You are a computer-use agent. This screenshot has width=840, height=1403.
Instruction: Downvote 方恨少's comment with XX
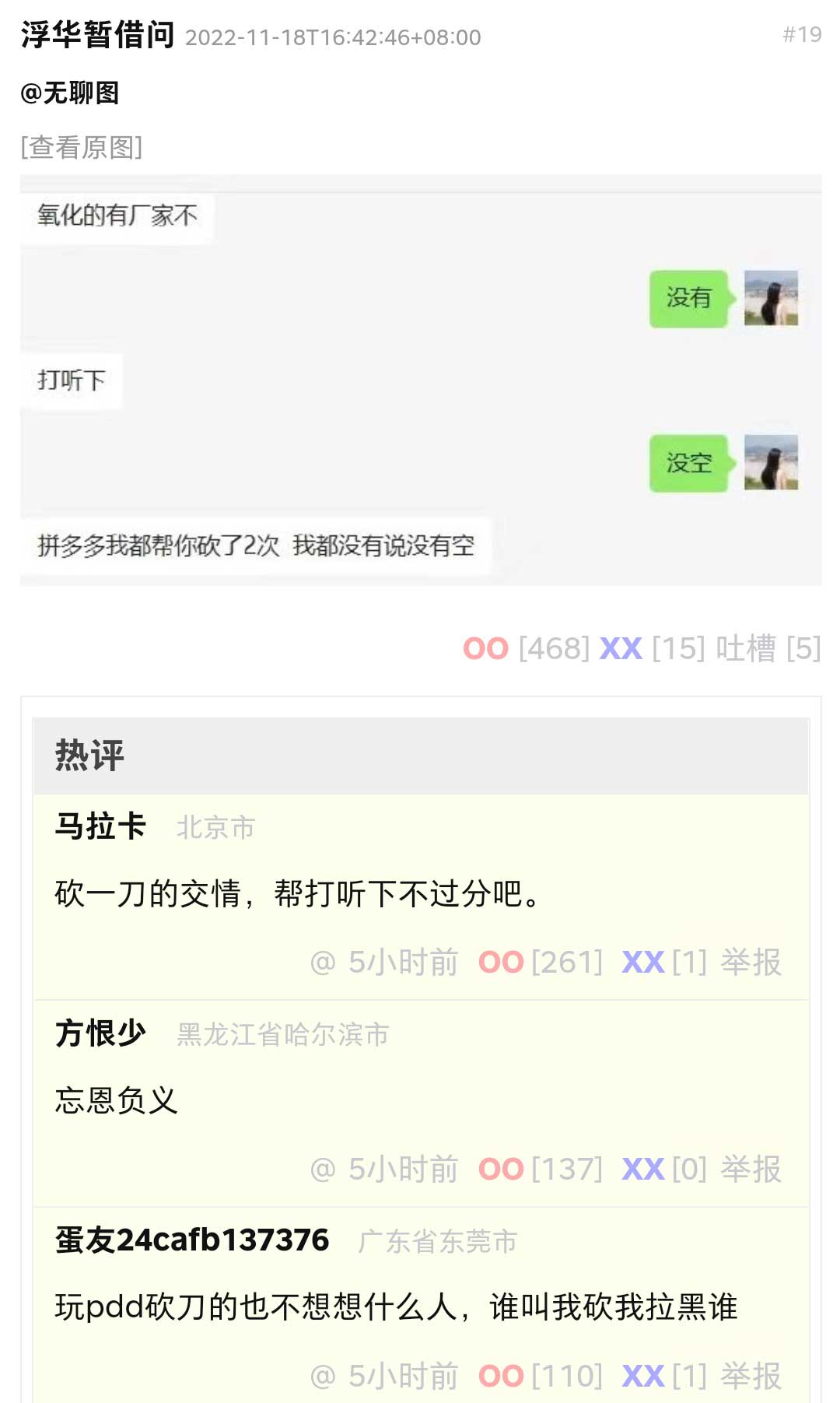pyautogui.click(x=643, y=1170)
